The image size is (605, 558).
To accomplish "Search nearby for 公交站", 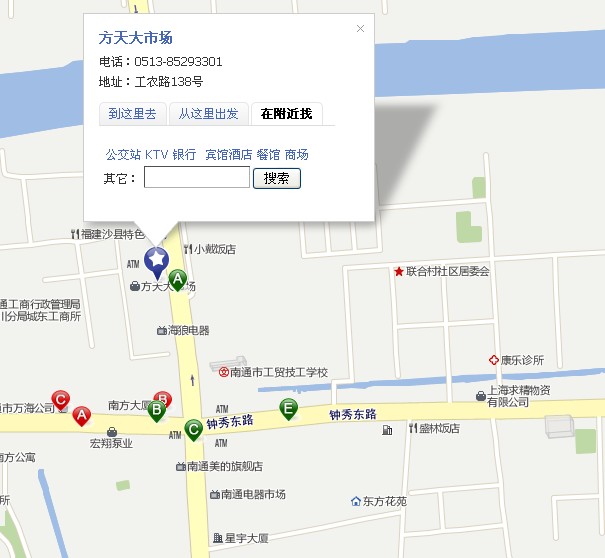I will point(122,154).
